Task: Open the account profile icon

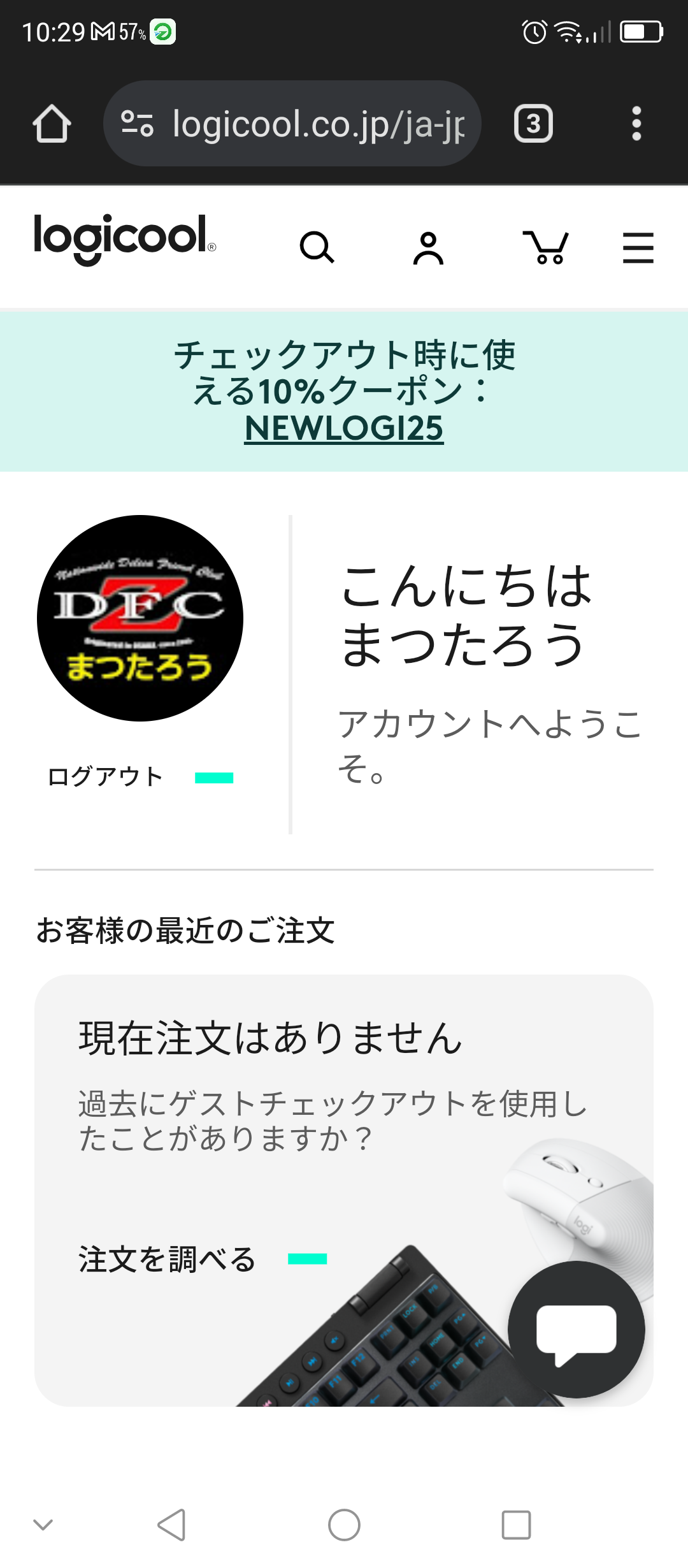Action: [428, 247]
